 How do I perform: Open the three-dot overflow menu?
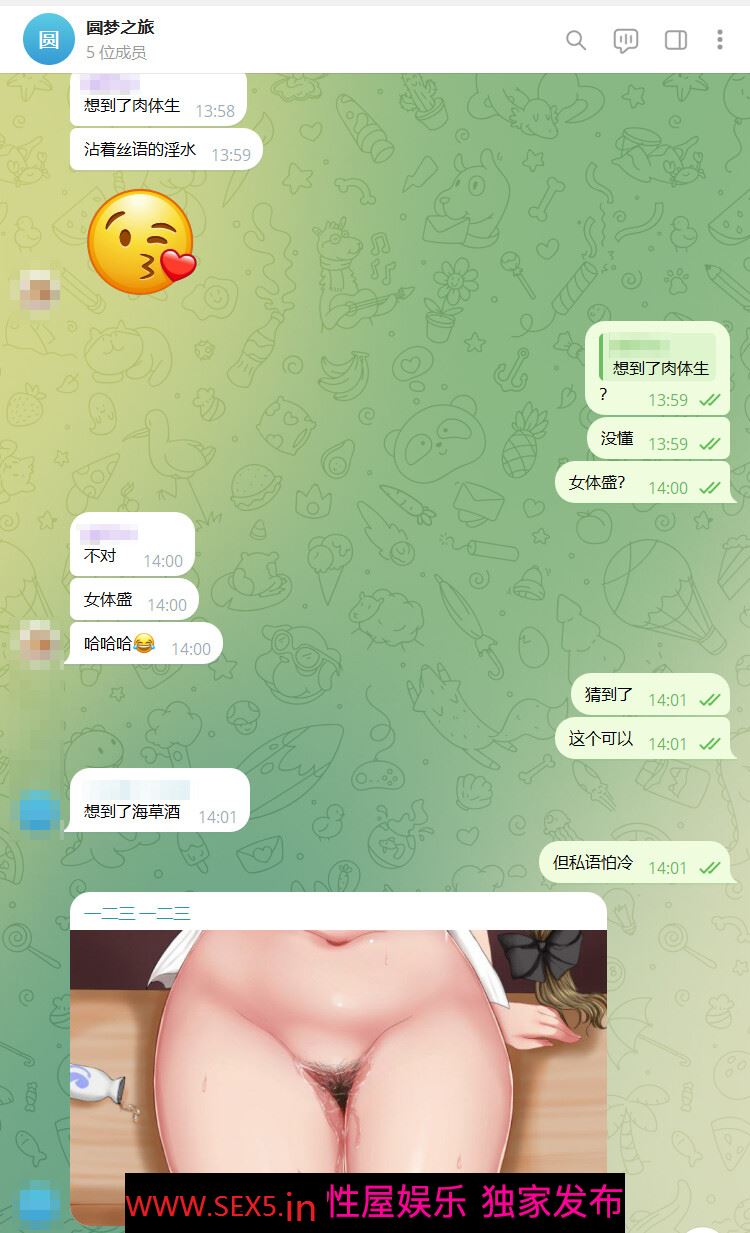point(719,40)
